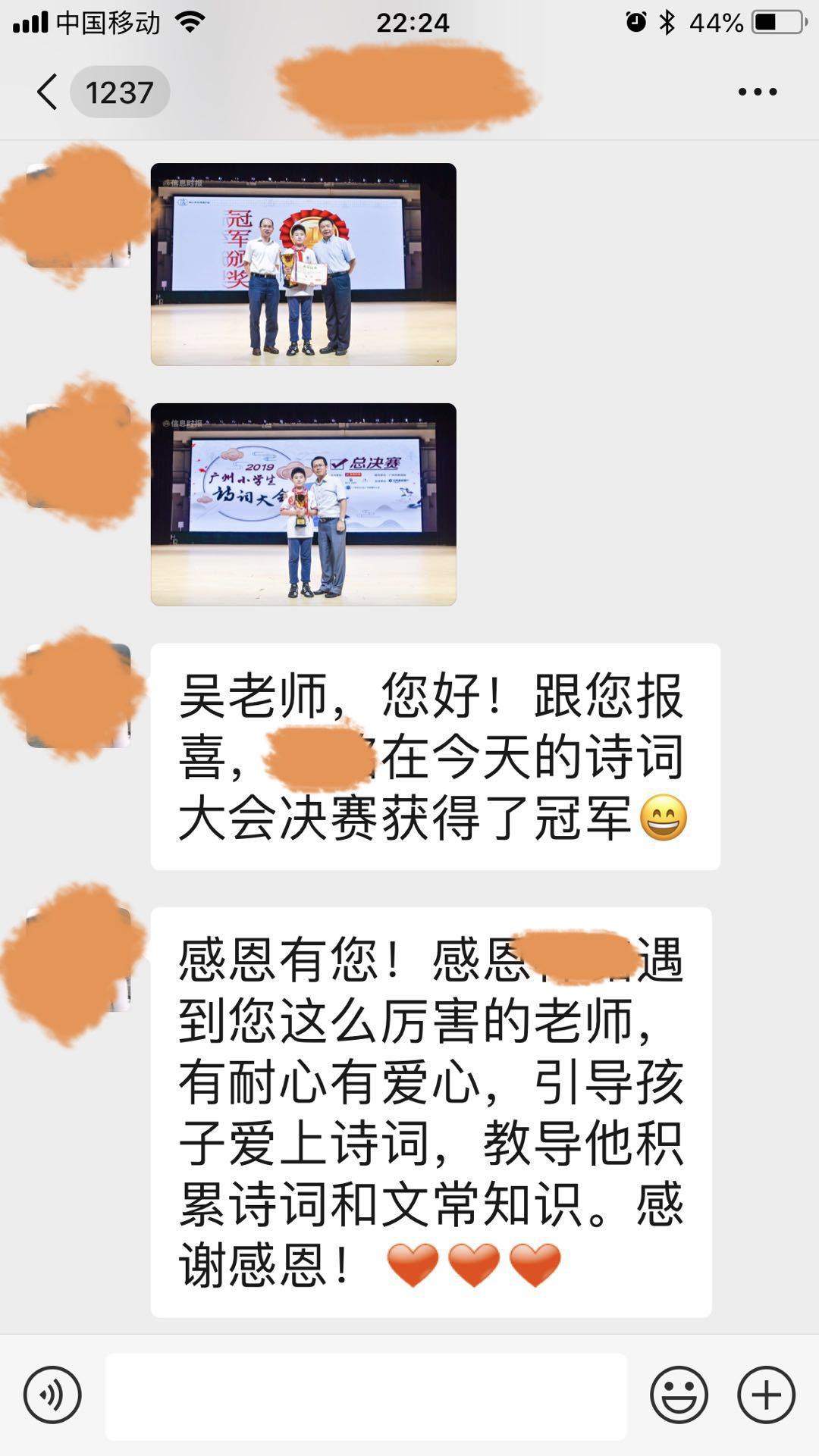The width and height of the screenshot is (819, 1456).
Task: Switch to voice message input
Action: pos(52,1395)
